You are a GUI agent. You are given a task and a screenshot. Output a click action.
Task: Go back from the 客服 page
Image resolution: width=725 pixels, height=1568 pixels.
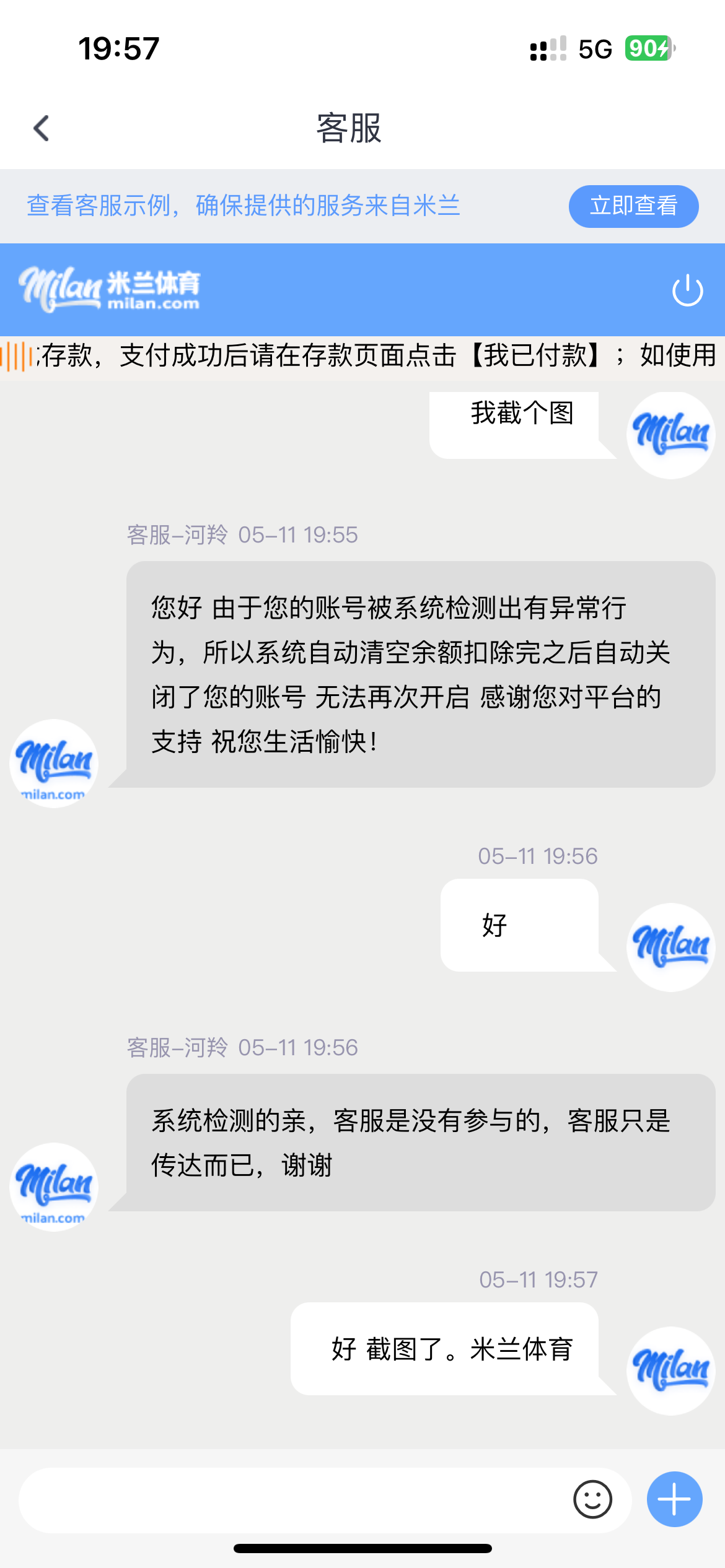42,129
